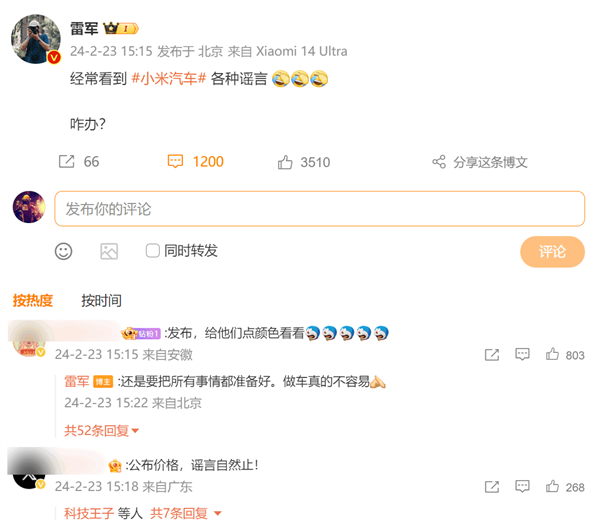Open 雷军's profile avatar
The height and width of the screenshot is (525, 600).
36,39
